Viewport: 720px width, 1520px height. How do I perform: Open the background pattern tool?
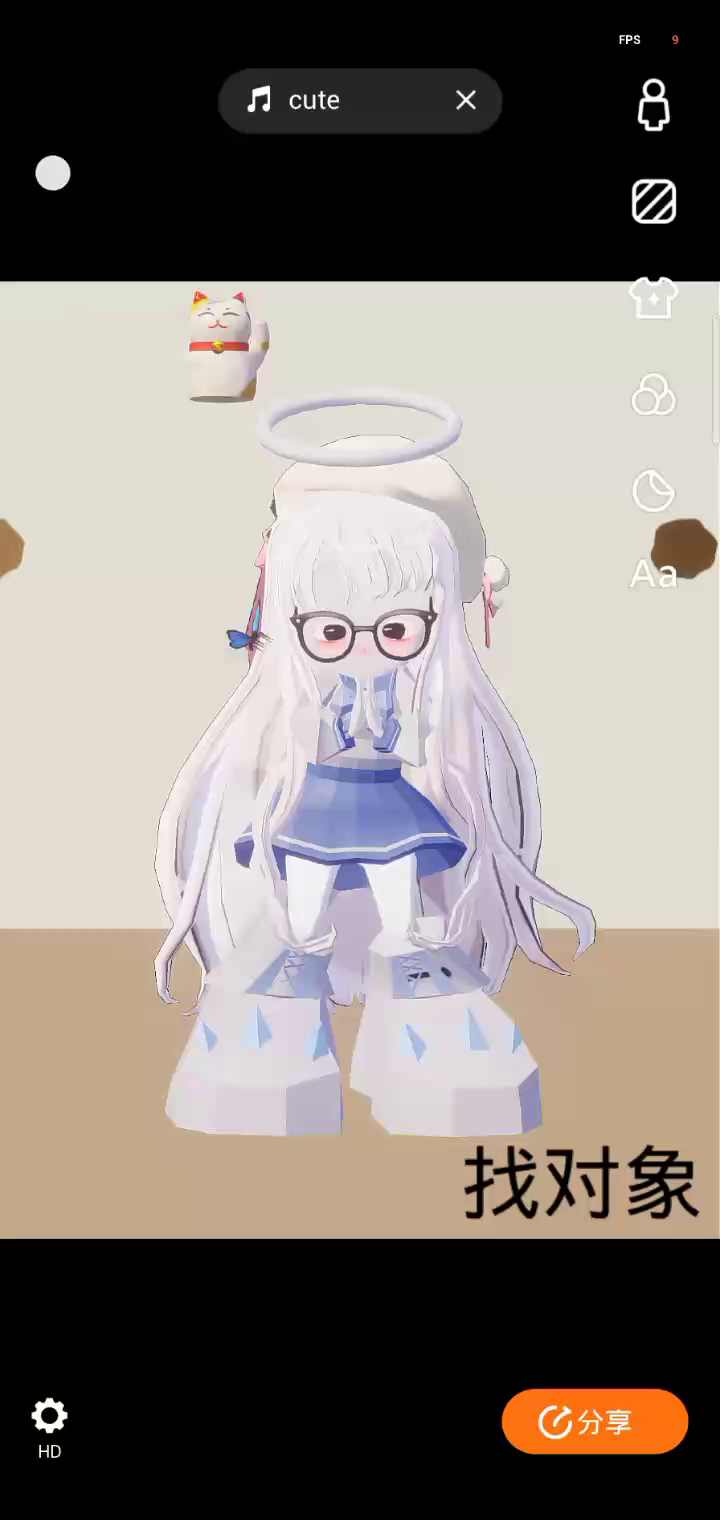point(654,202)
